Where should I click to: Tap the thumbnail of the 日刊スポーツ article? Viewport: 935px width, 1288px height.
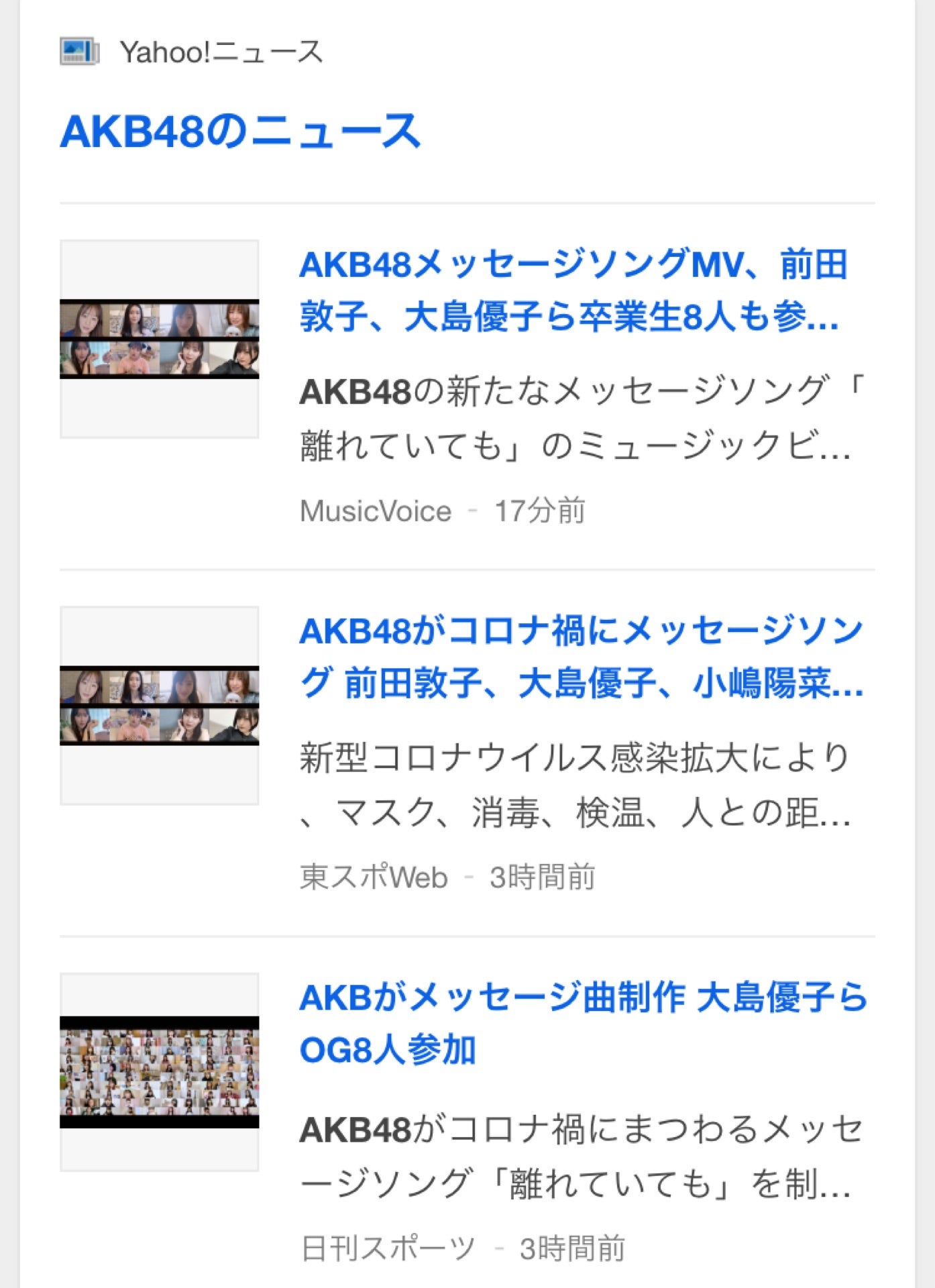tap(160, 1071)
